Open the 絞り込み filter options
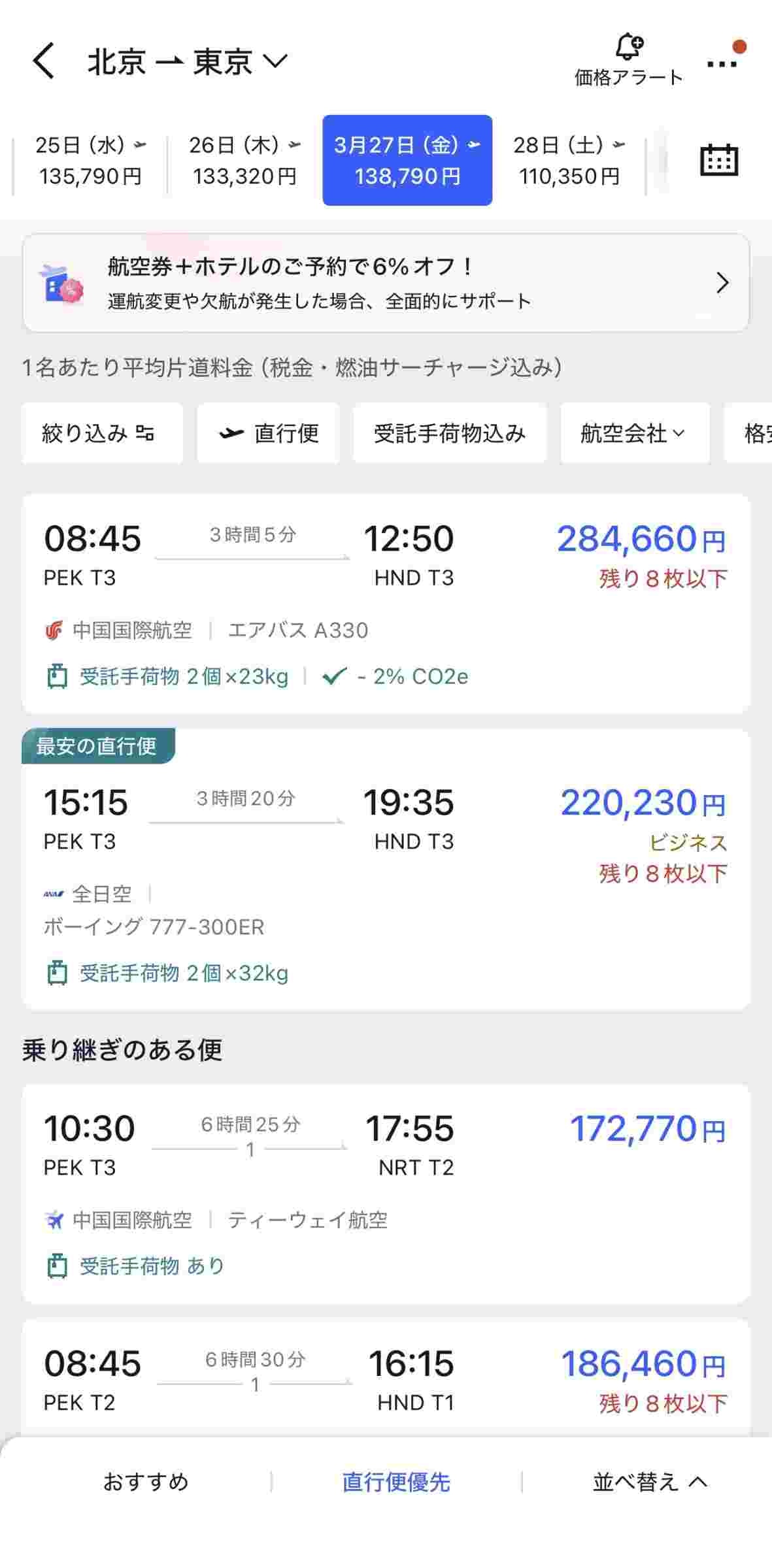Screen dimensions: 772x1568 point(101,433)
